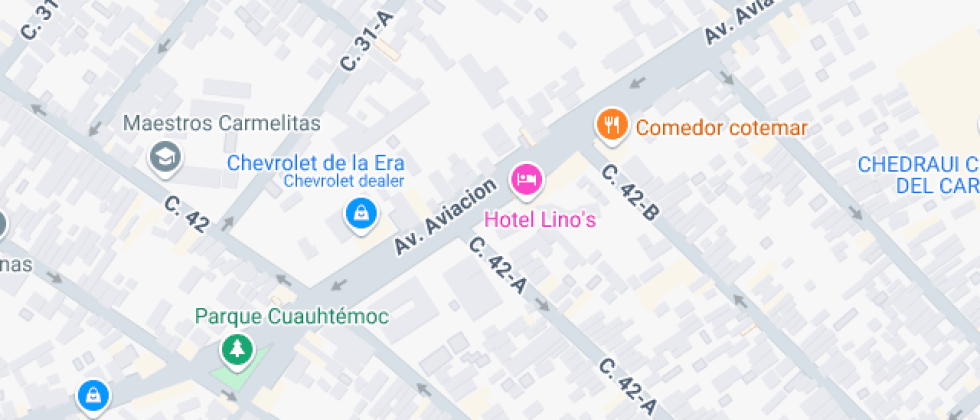Image resolution: width=980 pixels, height=420 pixels.
Task: Open the Maestros Carmelitas school marker
Action: pyautogui.click(x=165, y=159)
